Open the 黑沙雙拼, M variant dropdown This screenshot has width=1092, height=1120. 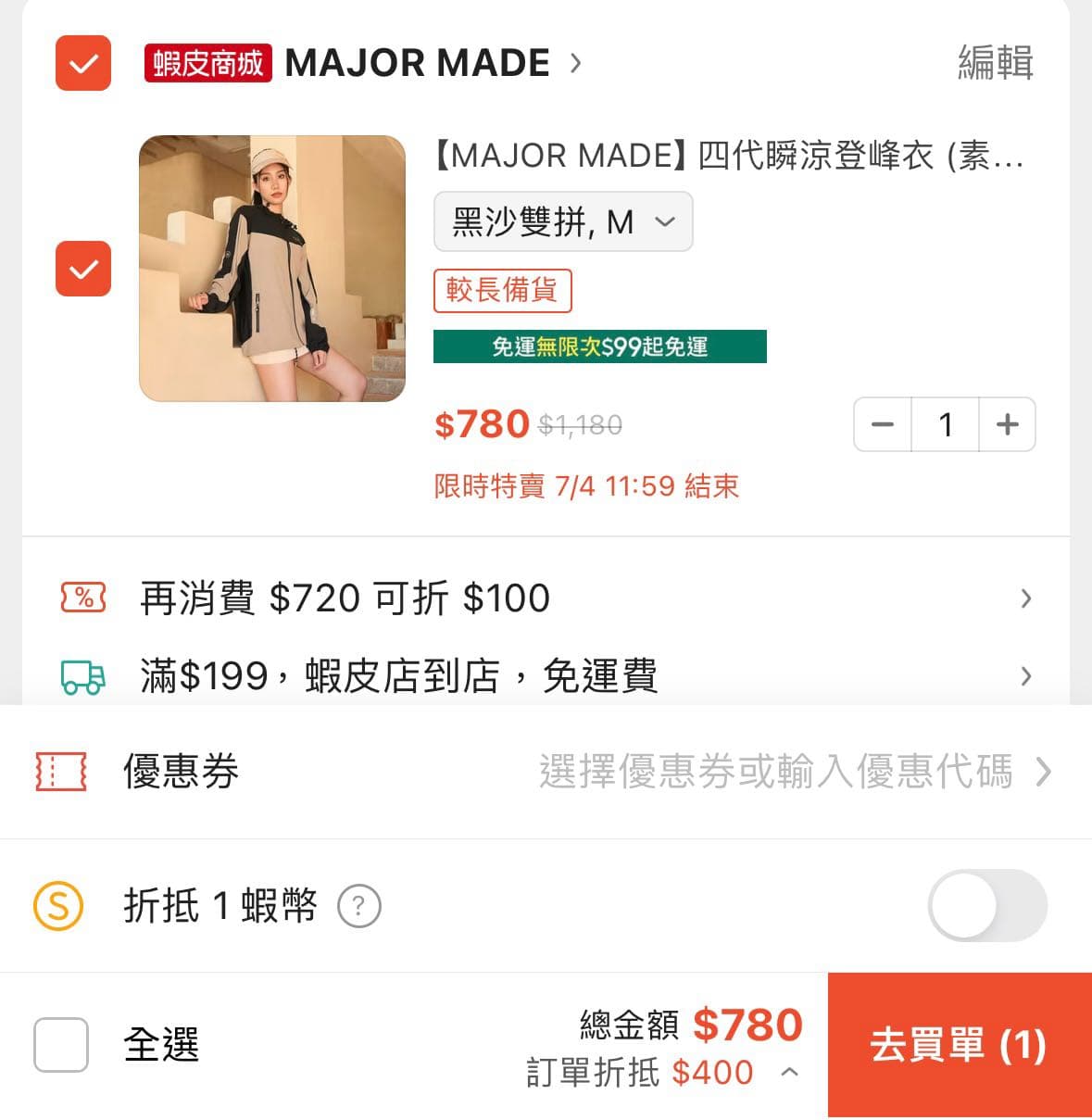coord(564,221)
